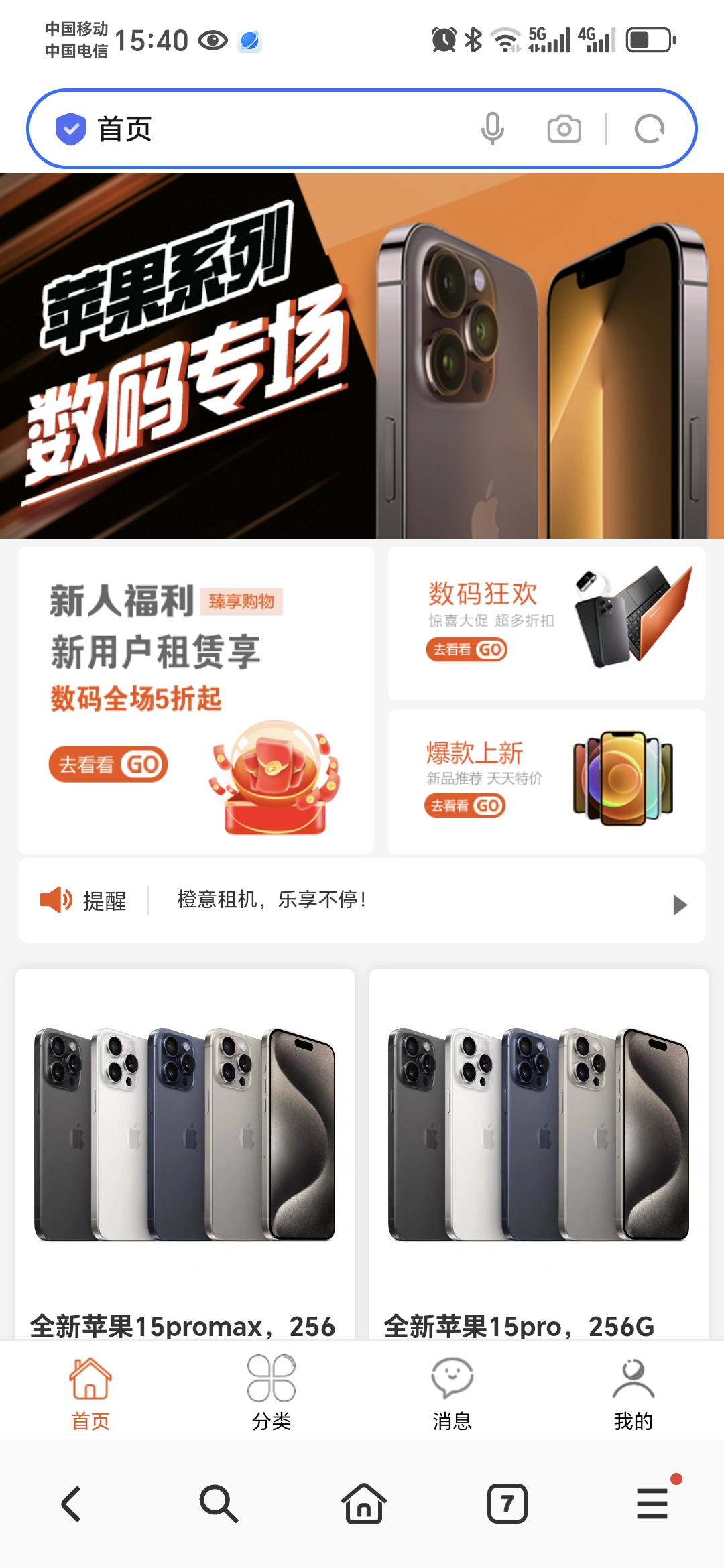Tap 去看看 GO under 数码狂欢
Image resolution: width=724 pixels, height=1568 pixels.
[467, 649]
